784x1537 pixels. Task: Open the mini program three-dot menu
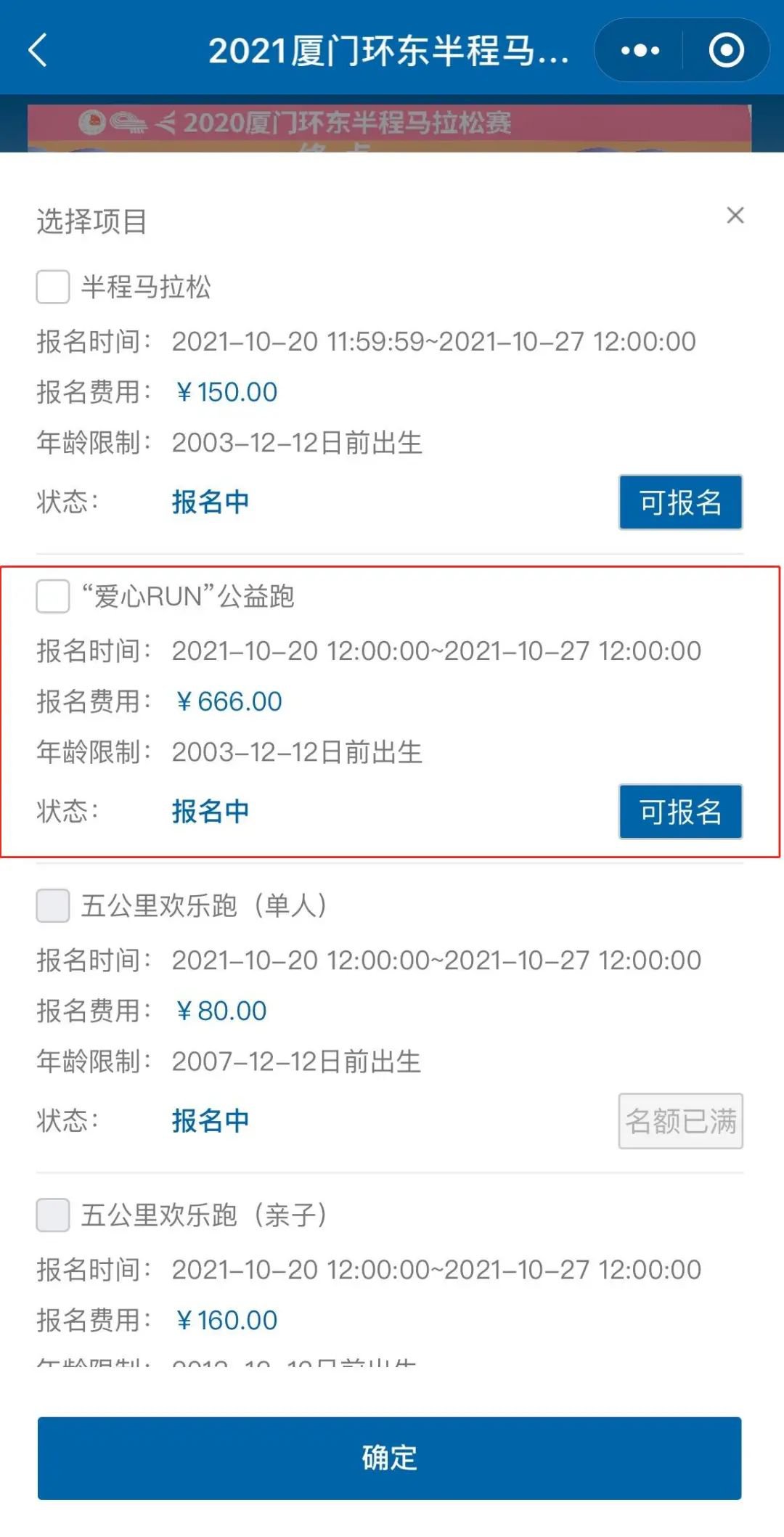point(640,51)
